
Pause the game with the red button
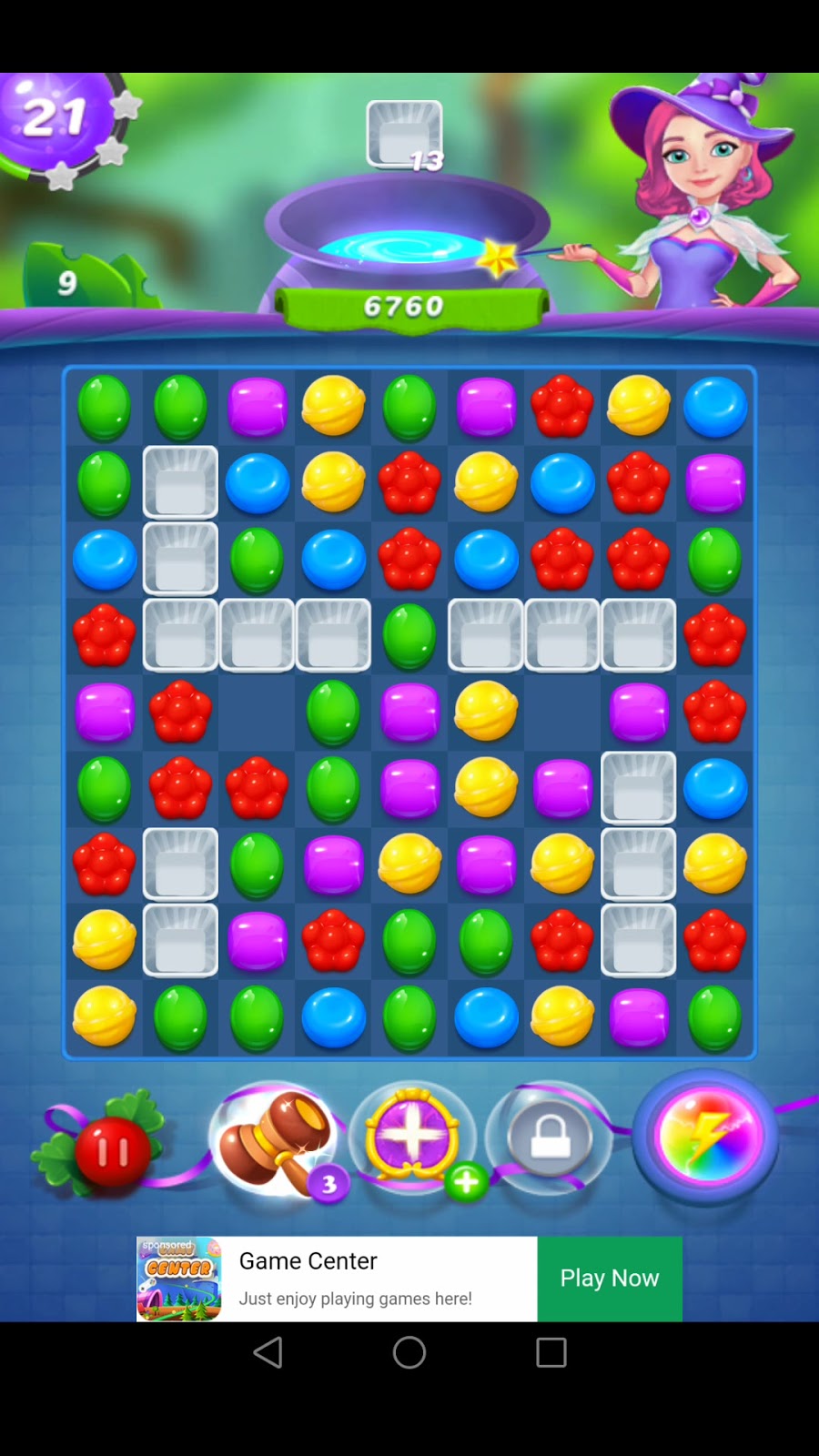(112, 1152)
